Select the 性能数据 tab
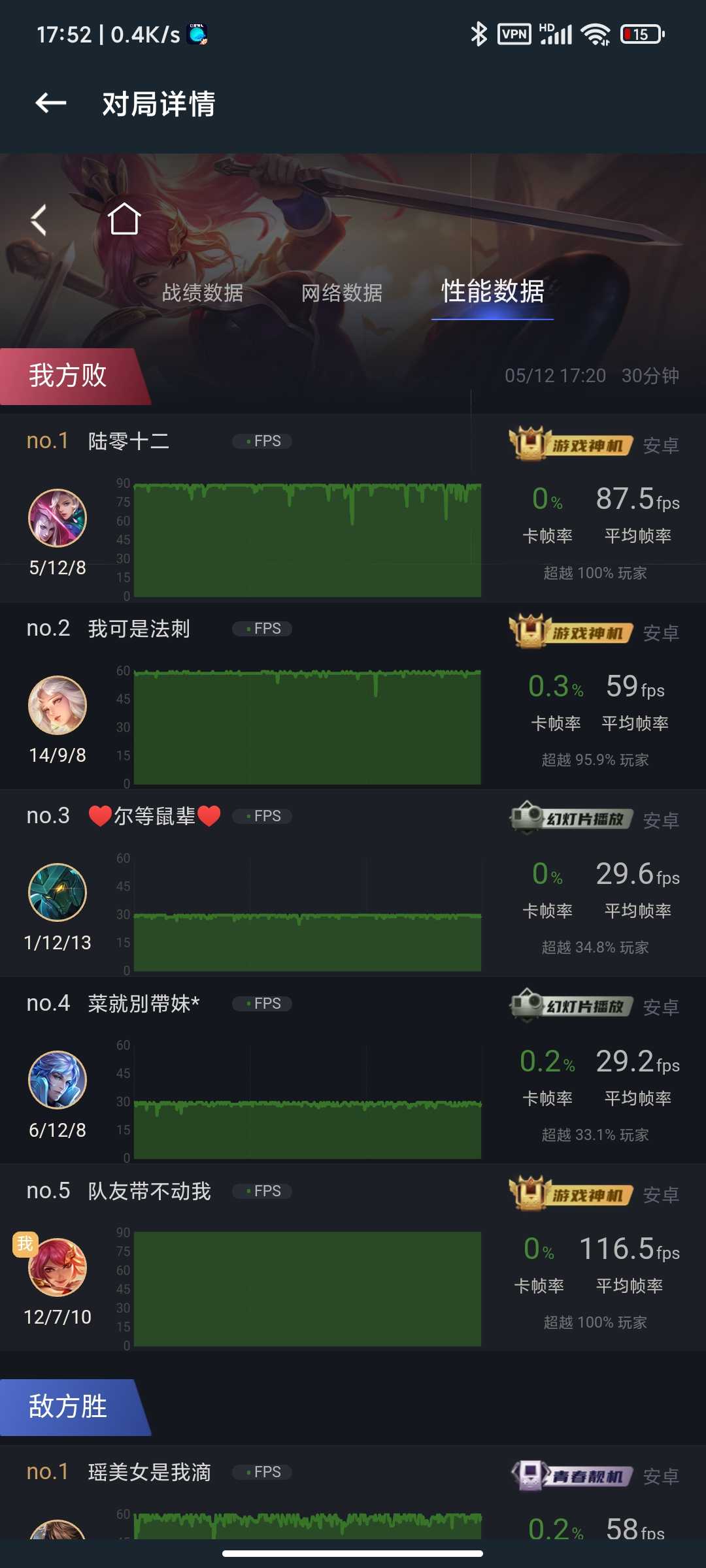The width and height of the screenshot is (706, 1568). click(493, 291)
